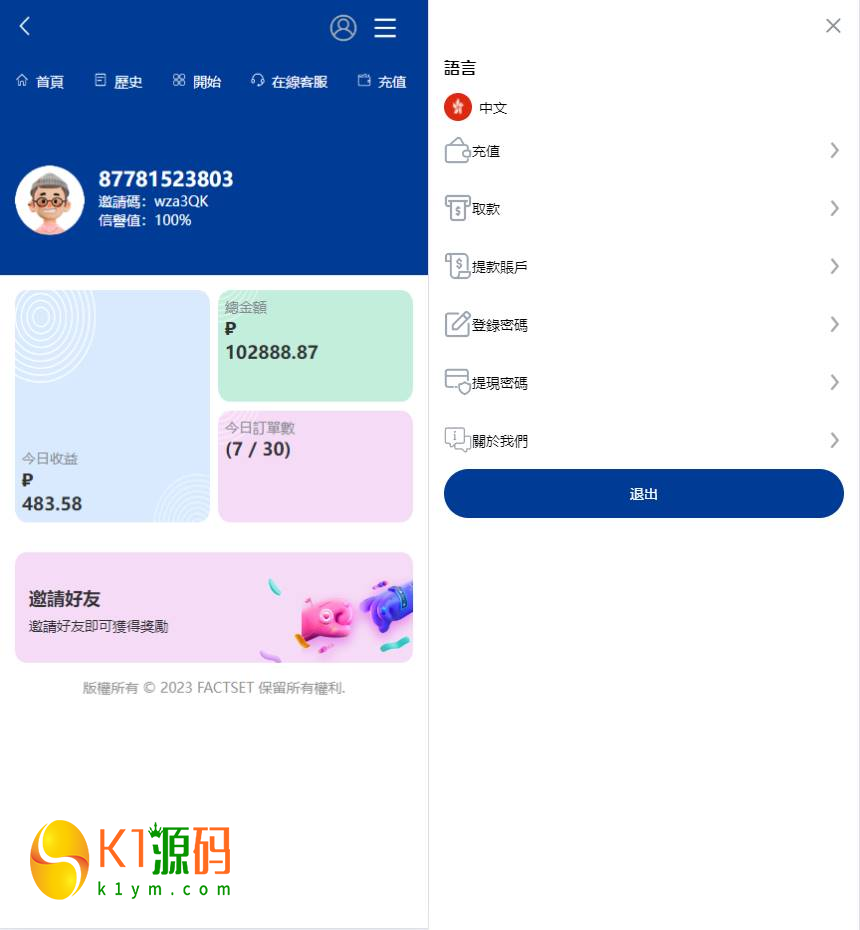Open the 關於我們 page
This screenshot has height=930, width=860.
pos(643,441)
